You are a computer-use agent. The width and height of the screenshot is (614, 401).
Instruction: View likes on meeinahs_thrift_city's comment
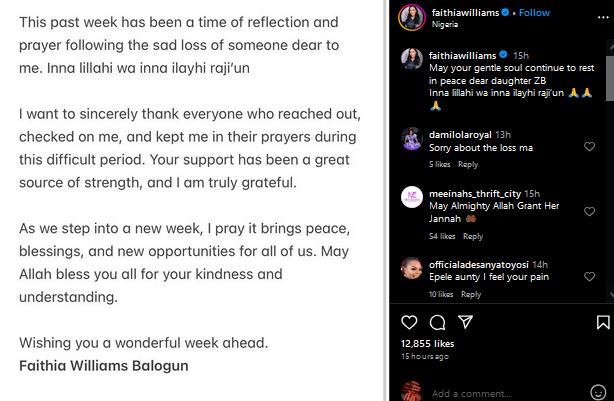click(x=441, y=237)
